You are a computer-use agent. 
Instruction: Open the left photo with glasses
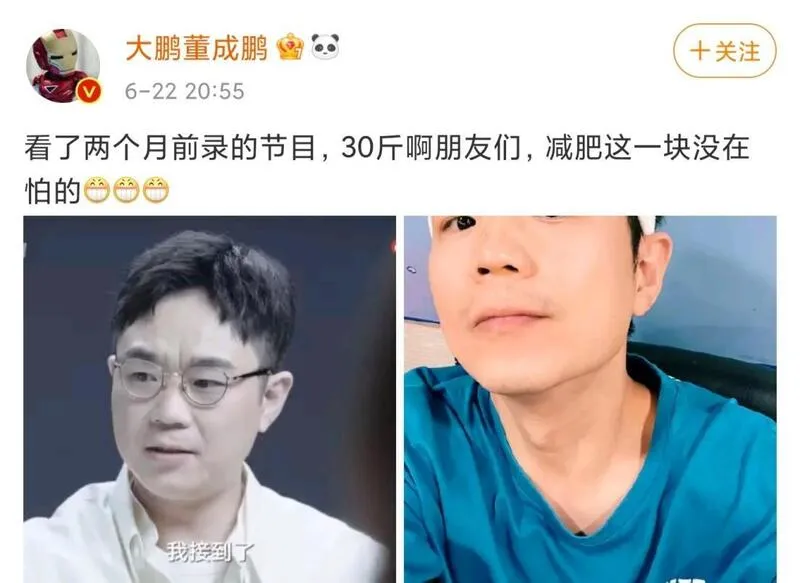[209, 399]
